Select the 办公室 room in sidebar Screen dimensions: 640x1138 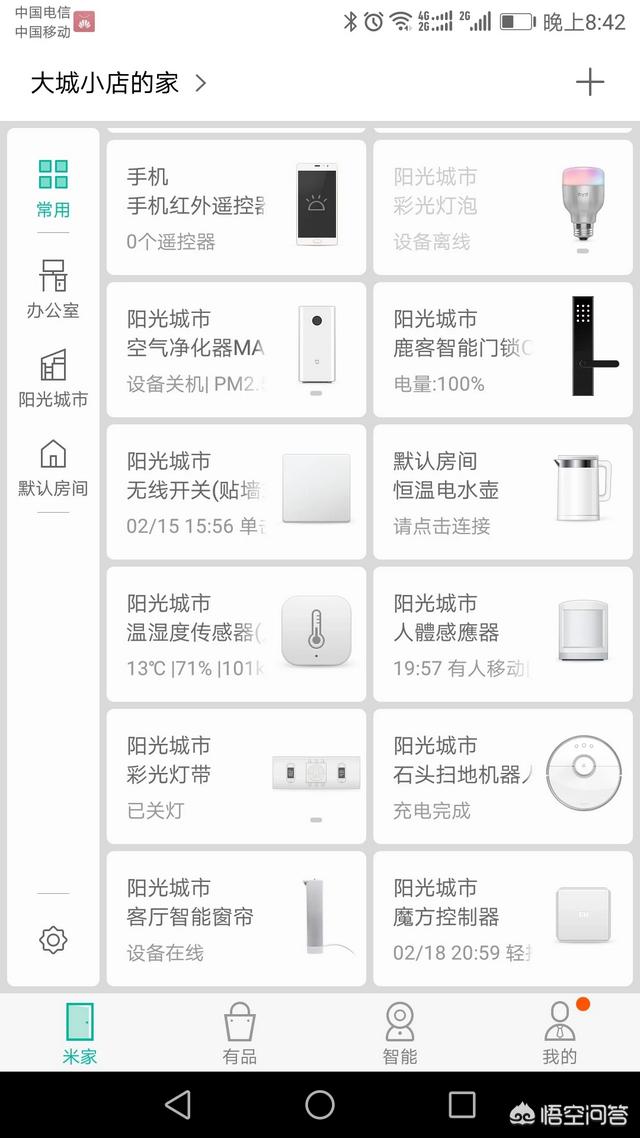tap(53, 289)
